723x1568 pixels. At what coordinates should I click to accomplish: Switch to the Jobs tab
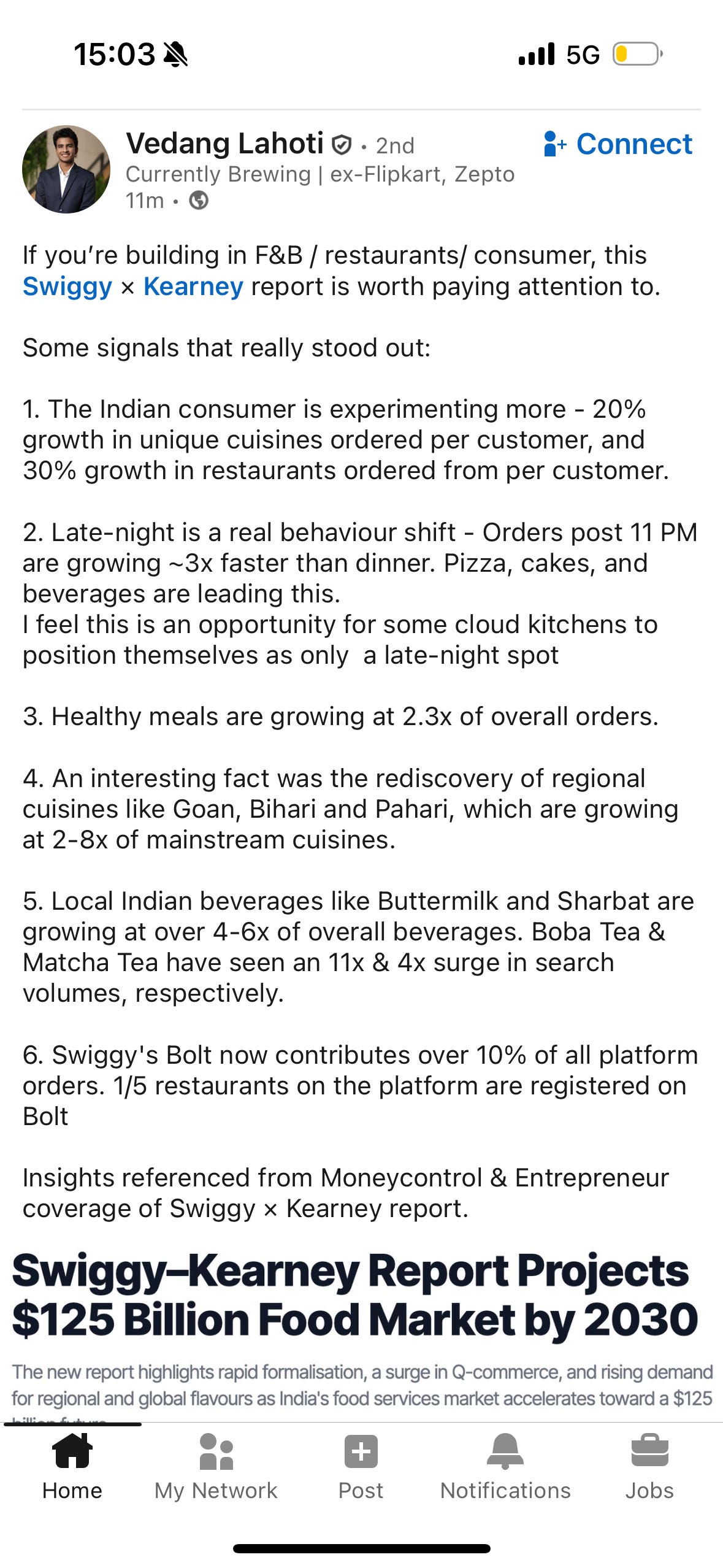point(649,1467)
